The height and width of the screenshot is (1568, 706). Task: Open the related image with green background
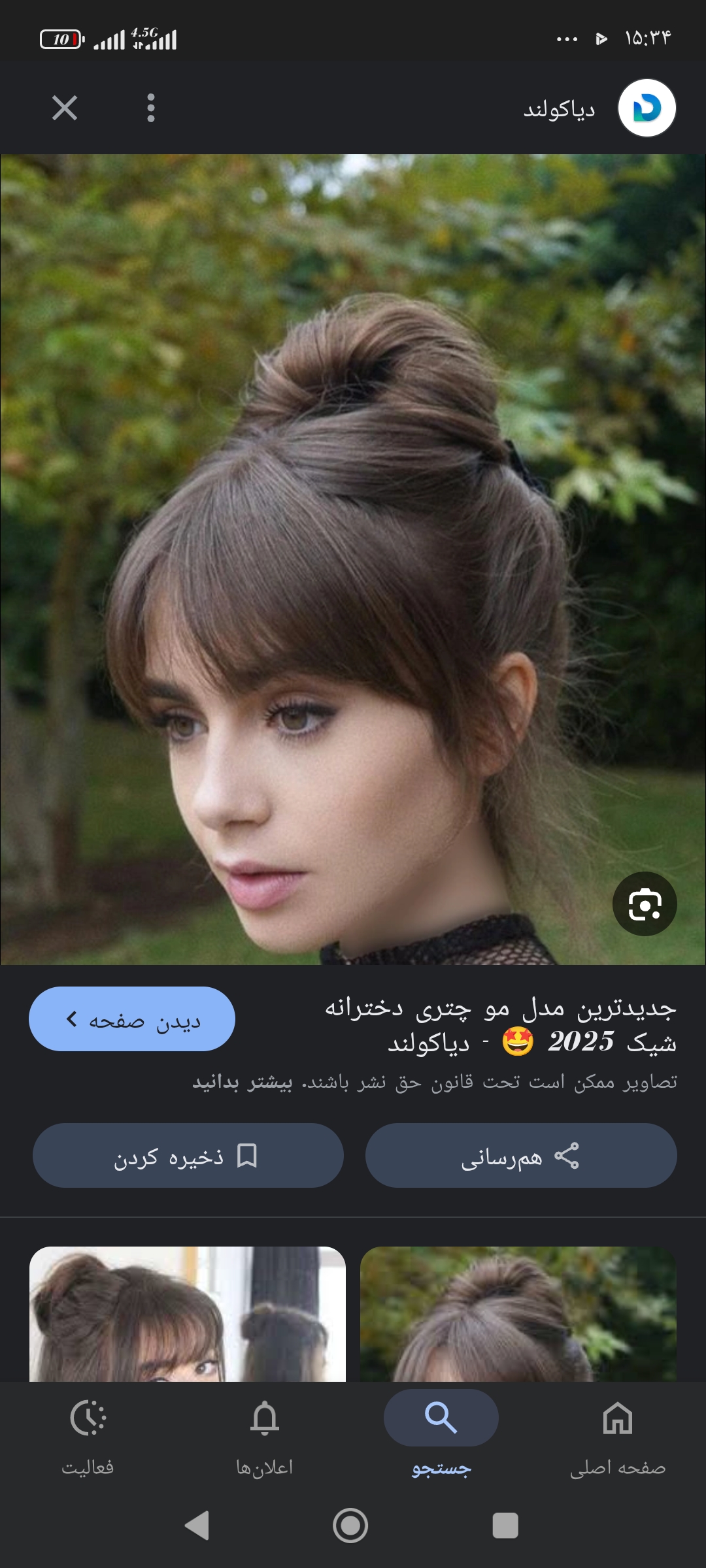click(x=518, y=1313)
